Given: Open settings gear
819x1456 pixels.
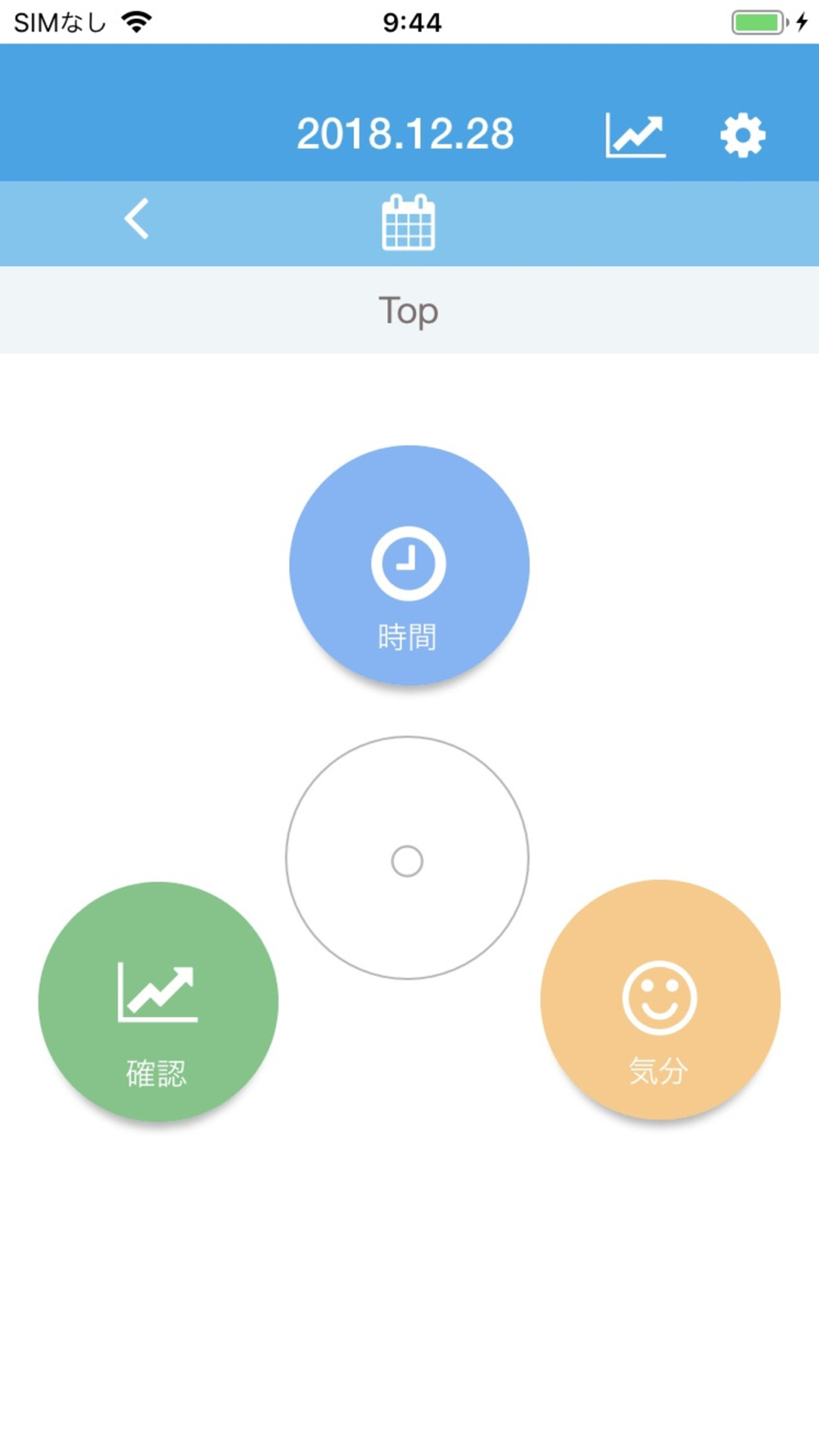Looking at the screenshot, I should [x=743, y=135].
